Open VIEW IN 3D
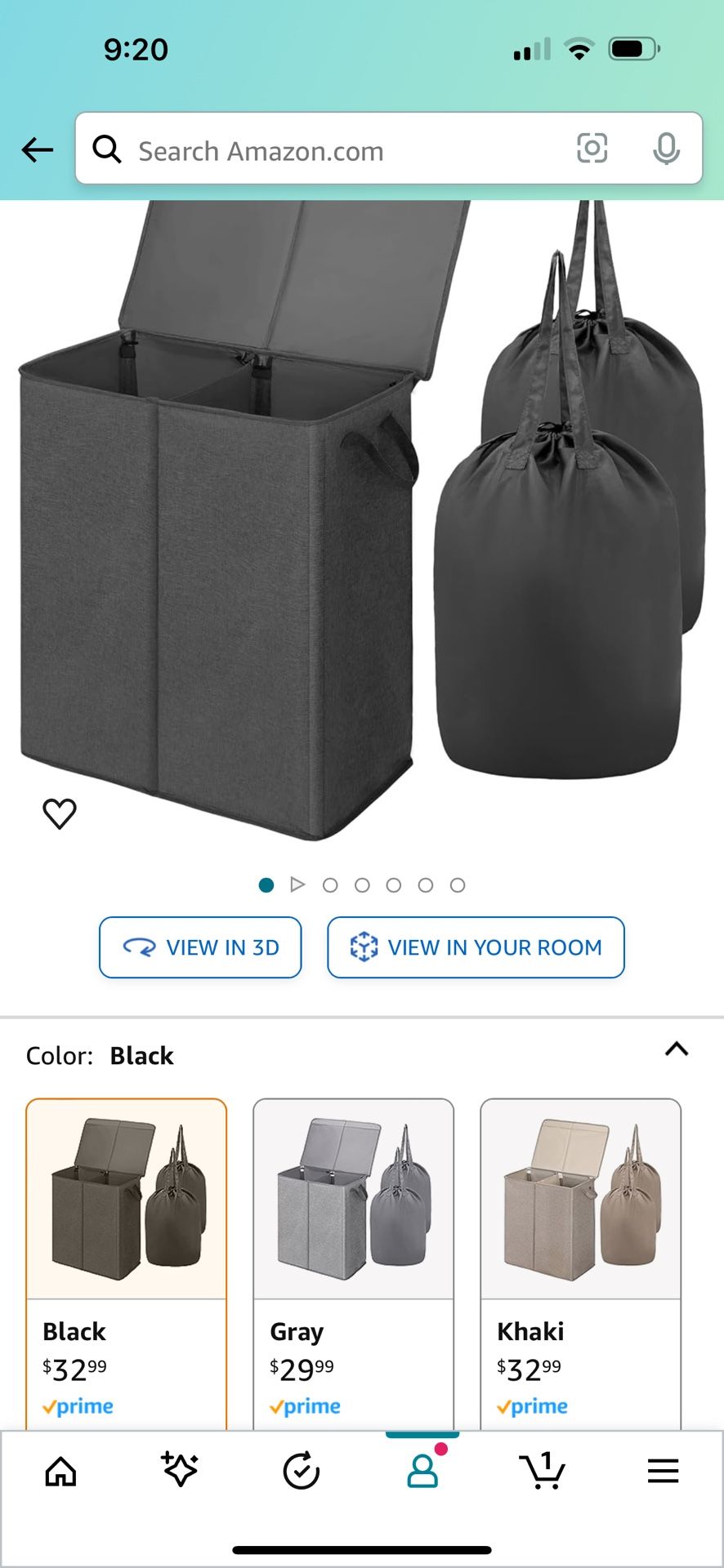This screenshot has width=724, height=1568. [200, 947]
